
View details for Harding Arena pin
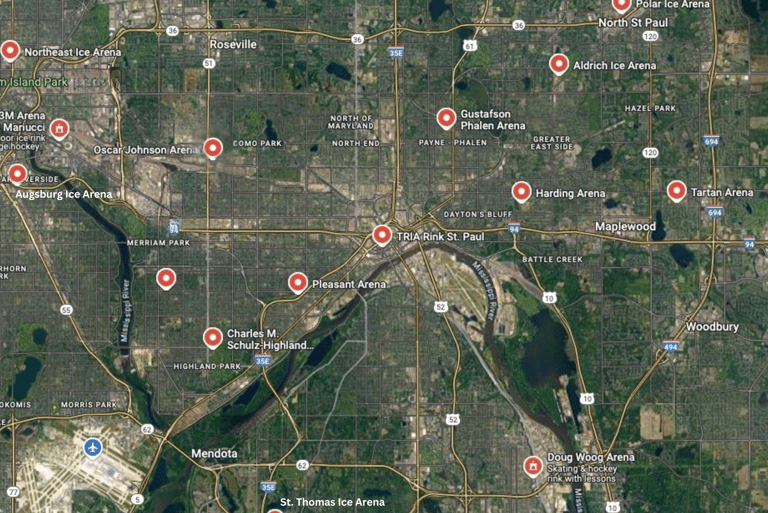(x=521, y=190)
